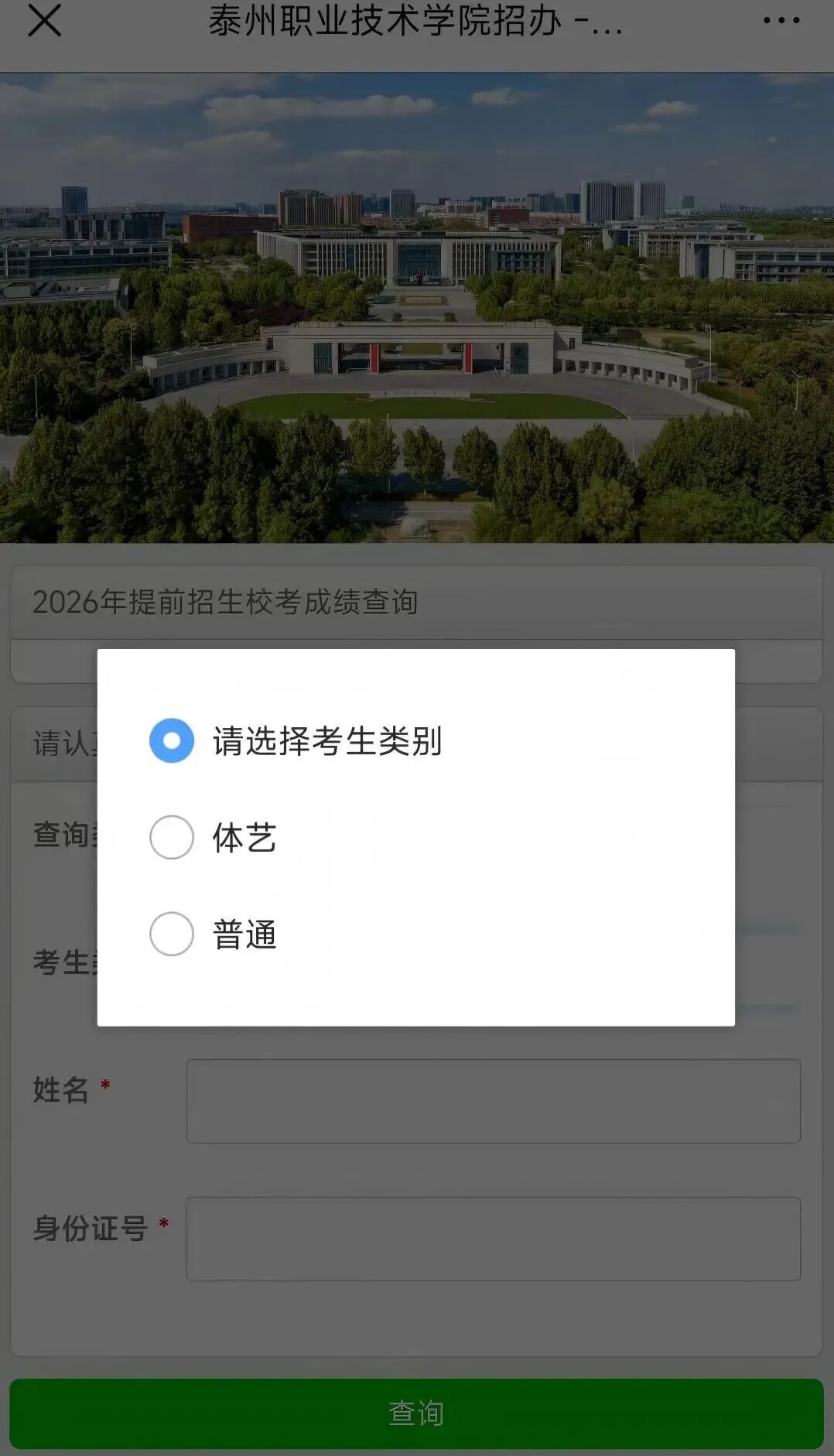Open the three-dot overflow menu
The height and width of the screenshot is (1456, 834).
[781, 21]
